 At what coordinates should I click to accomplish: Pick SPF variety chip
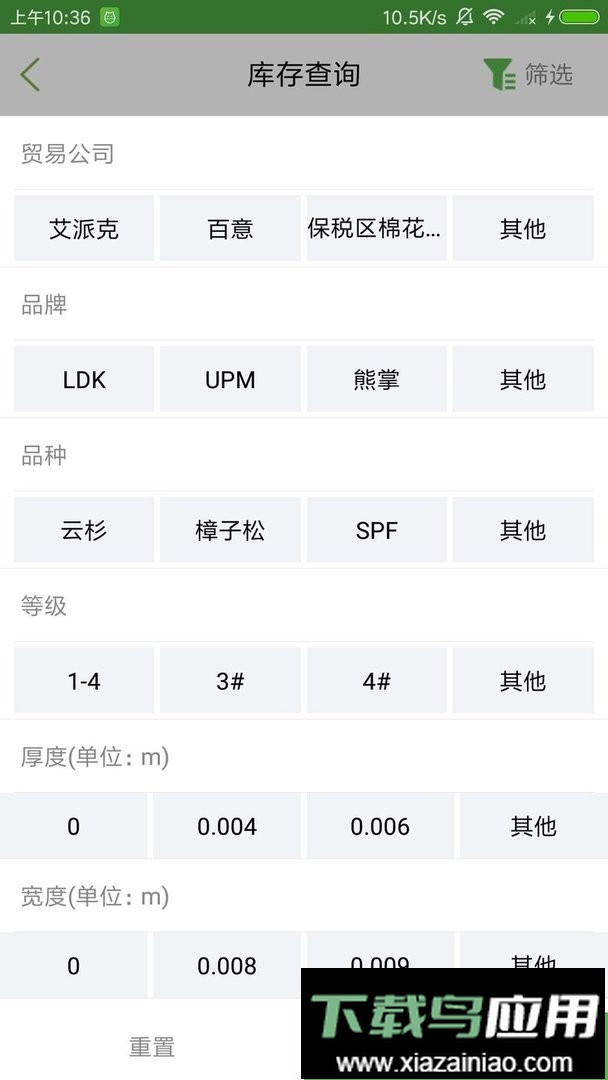pyautogui.click(x=376, y=530)
